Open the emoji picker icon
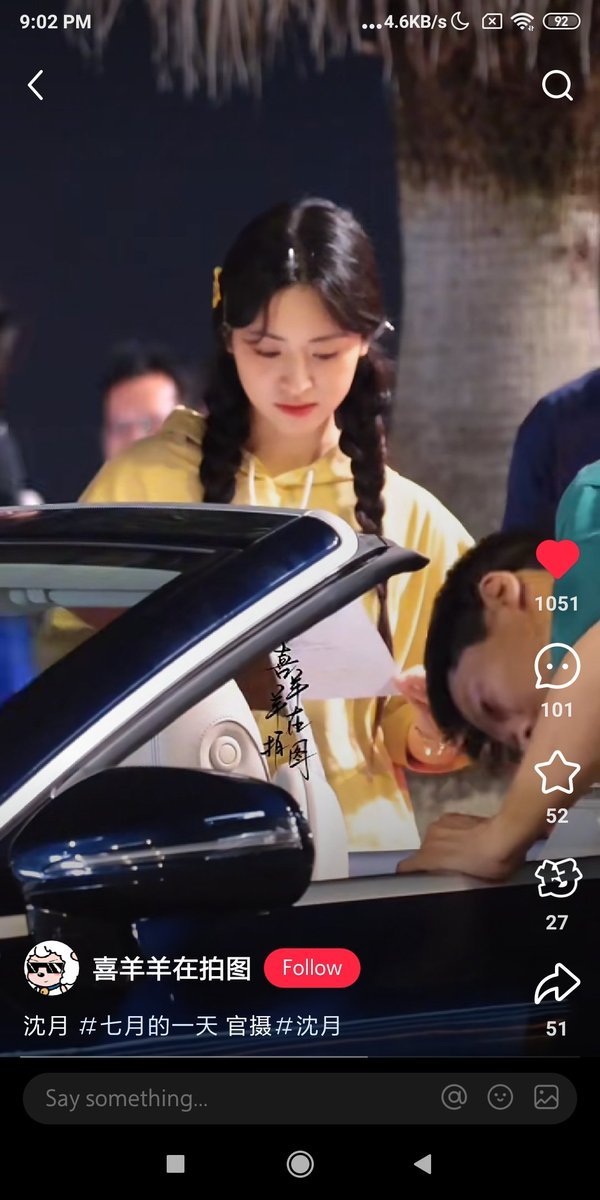Screen dimensions: 600x1200 [x=500, y=1097]
